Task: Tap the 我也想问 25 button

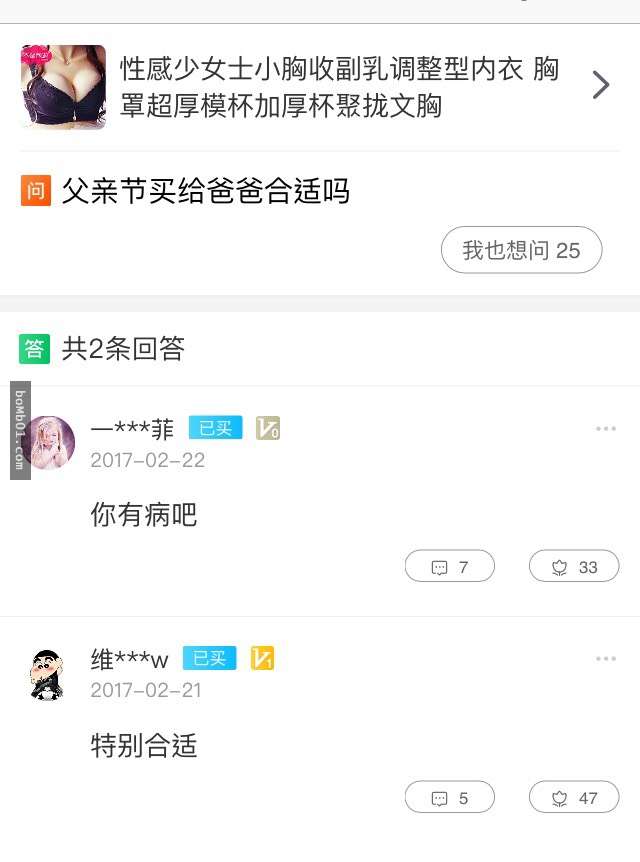Action: (521, 250)
